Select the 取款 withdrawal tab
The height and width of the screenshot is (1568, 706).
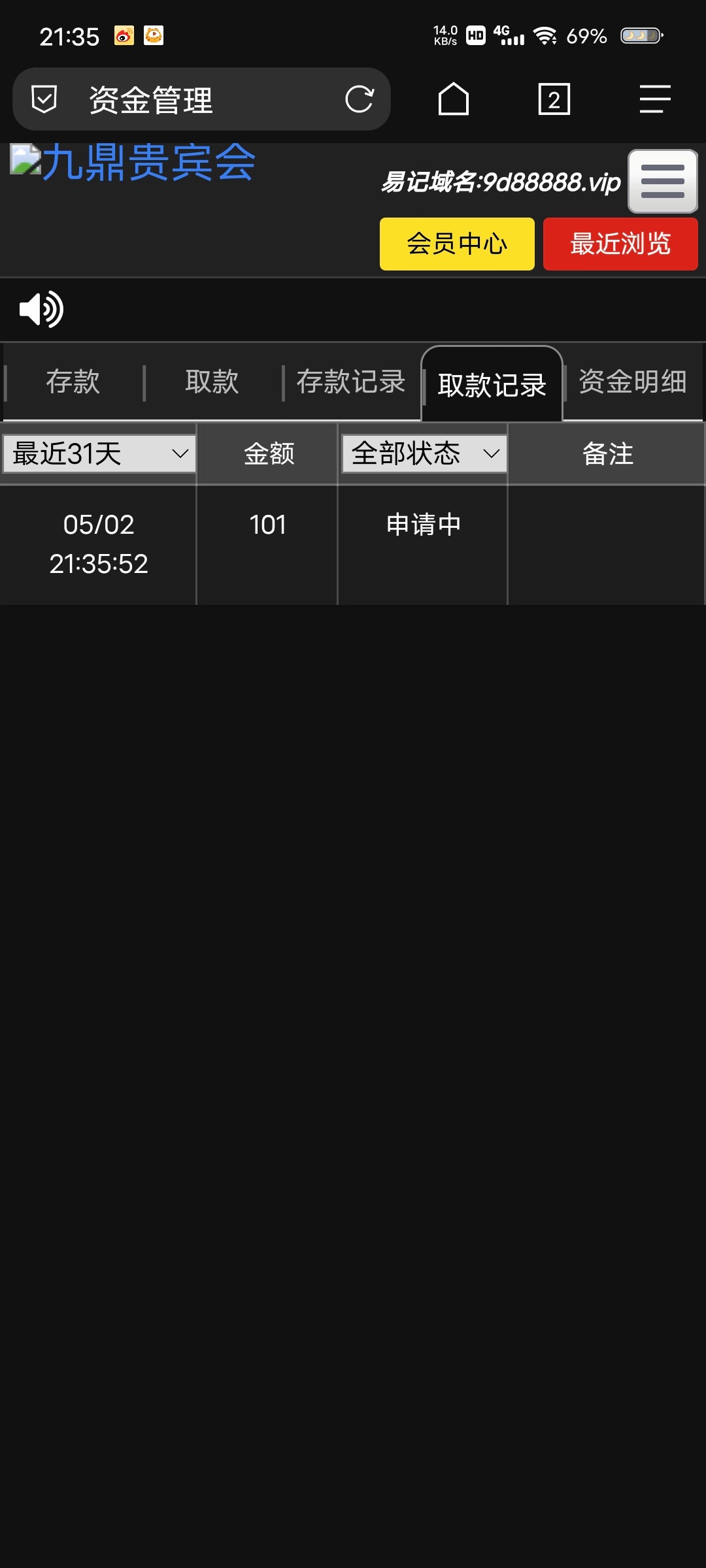(212, 382)
